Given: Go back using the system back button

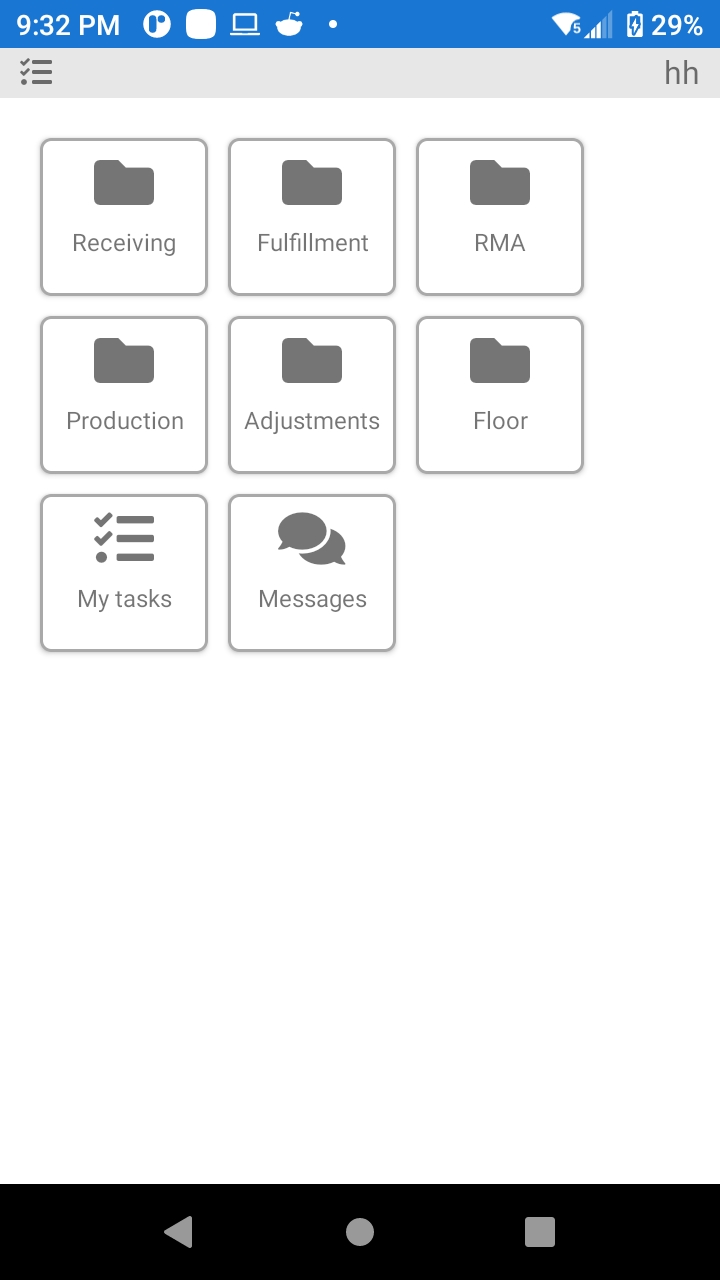Looking at the screenshot, I should coord(178,1232).
